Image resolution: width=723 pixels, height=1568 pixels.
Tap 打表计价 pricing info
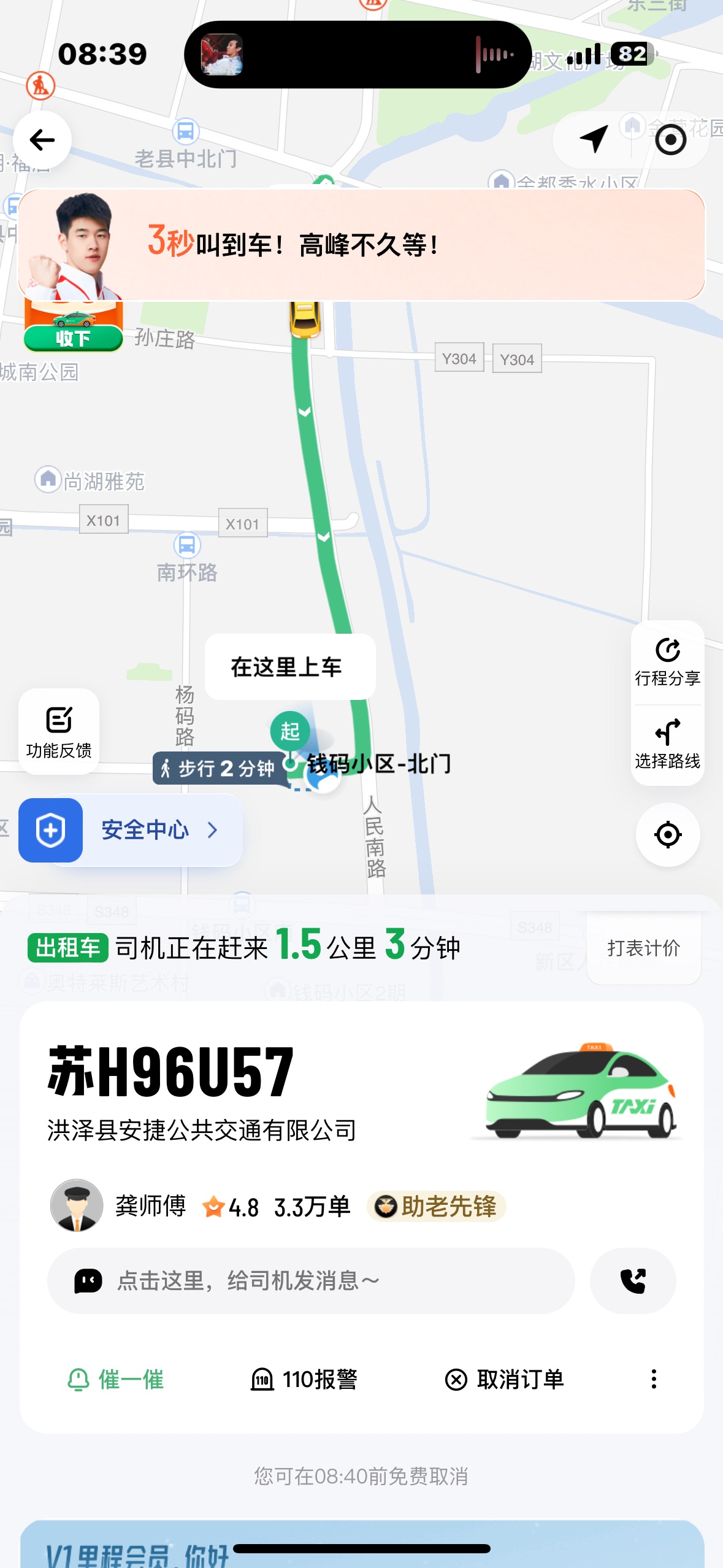click(643, 948)
